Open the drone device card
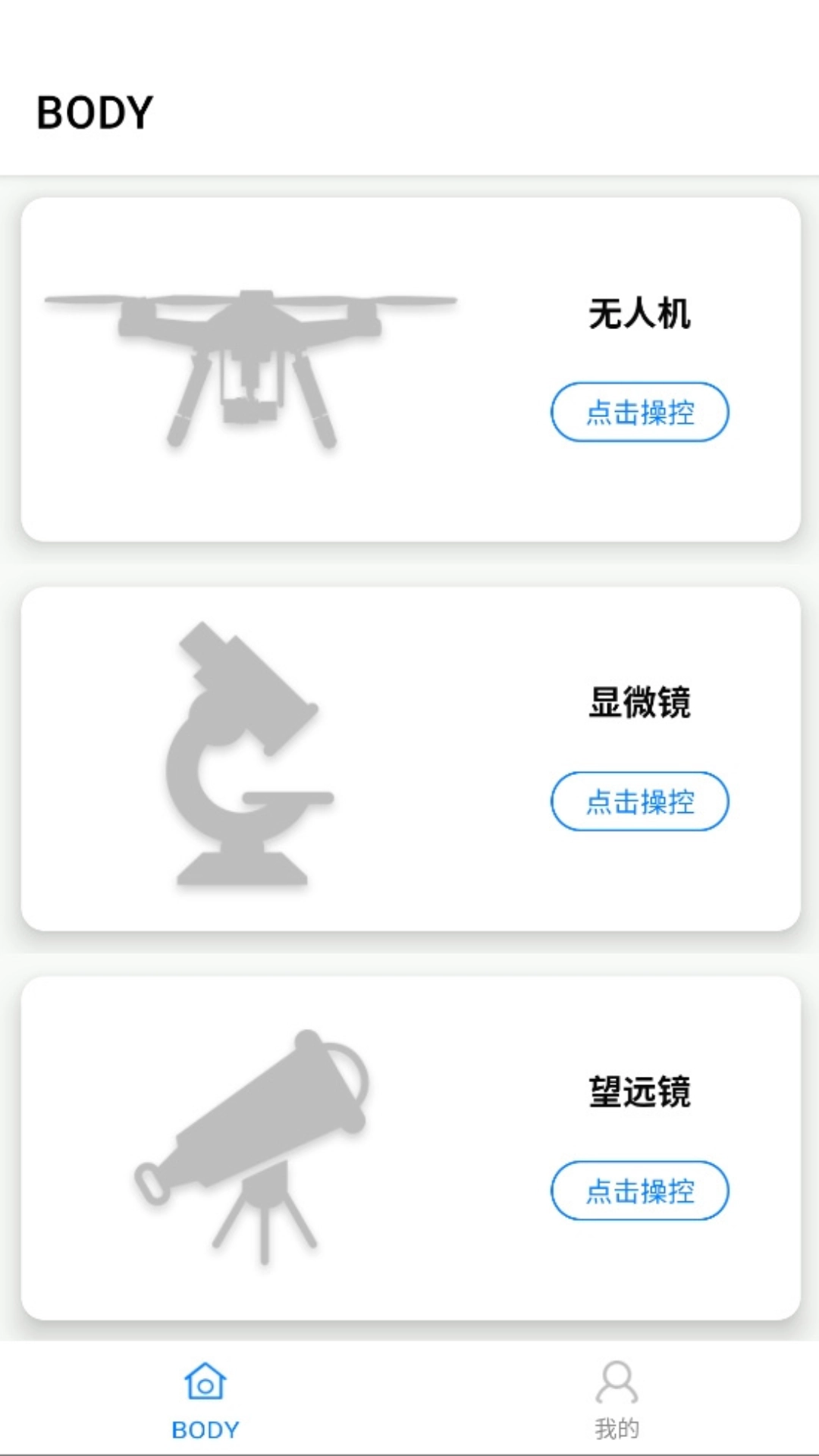Image resolution: width=819 pixels, height=1456 pixels. coord(409,368)
